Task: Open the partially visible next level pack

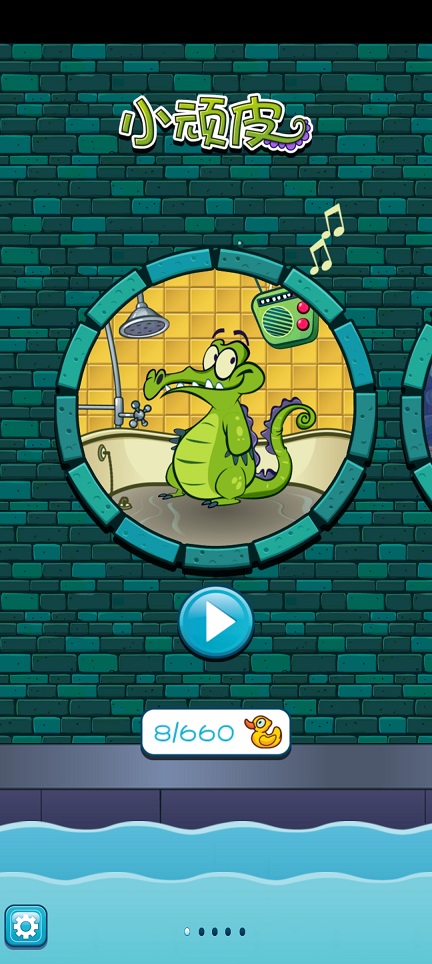Action: click(418, 409)
